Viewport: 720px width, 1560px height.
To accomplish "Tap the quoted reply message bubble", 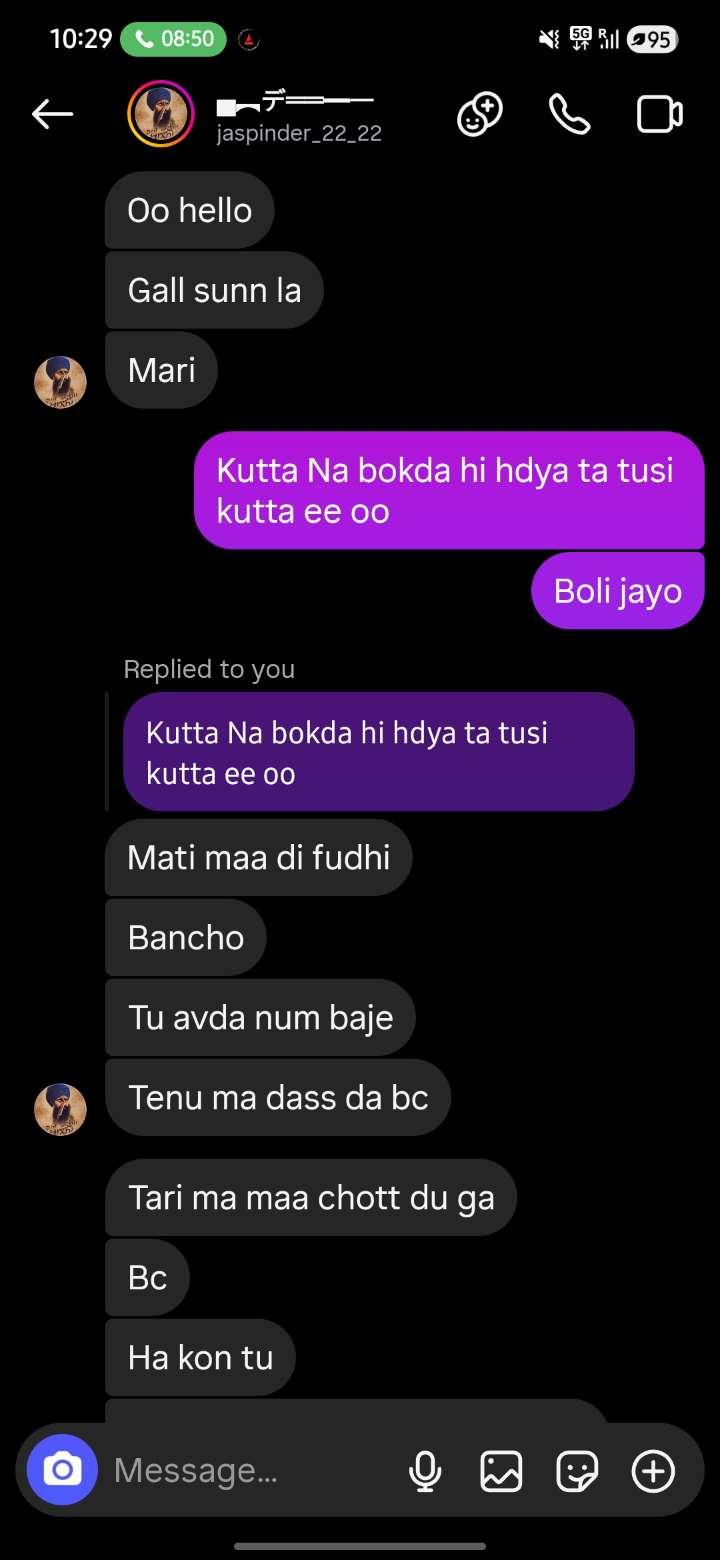I will [378, 751].
